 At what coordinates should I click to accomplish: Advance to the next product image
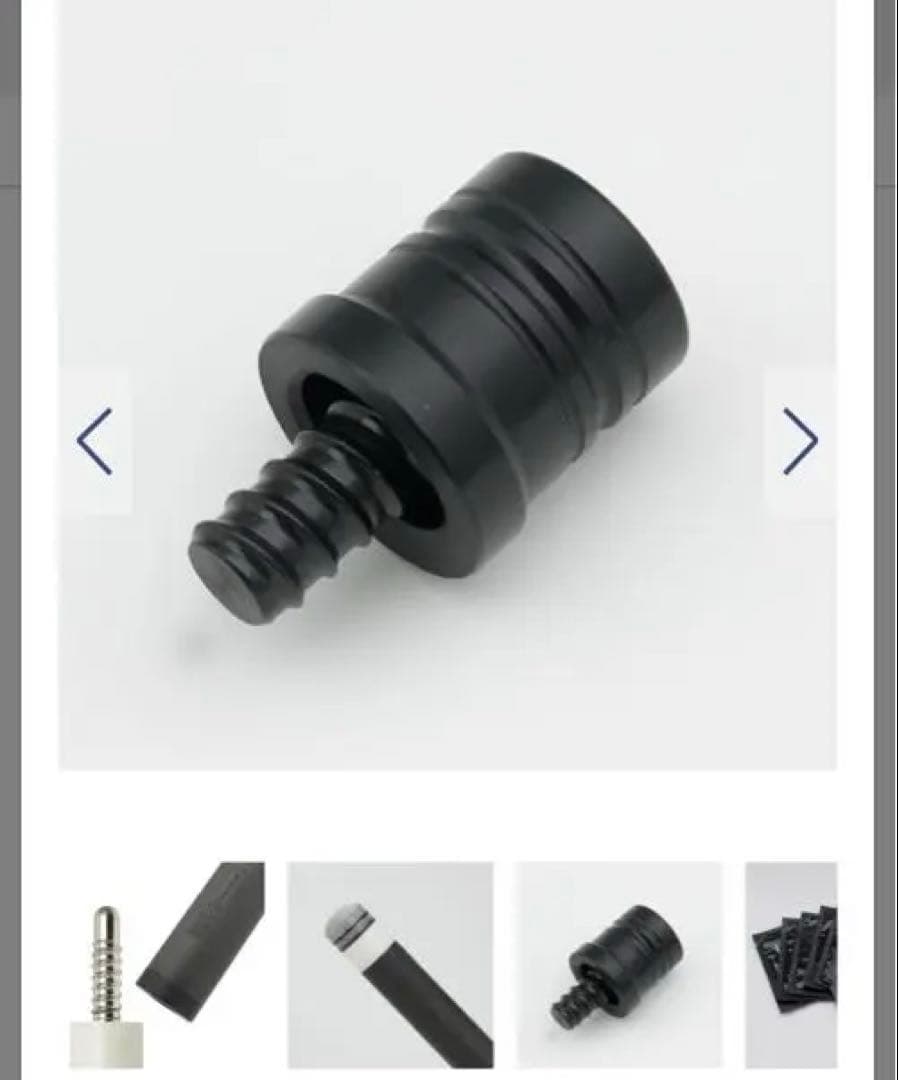(800, 441)
